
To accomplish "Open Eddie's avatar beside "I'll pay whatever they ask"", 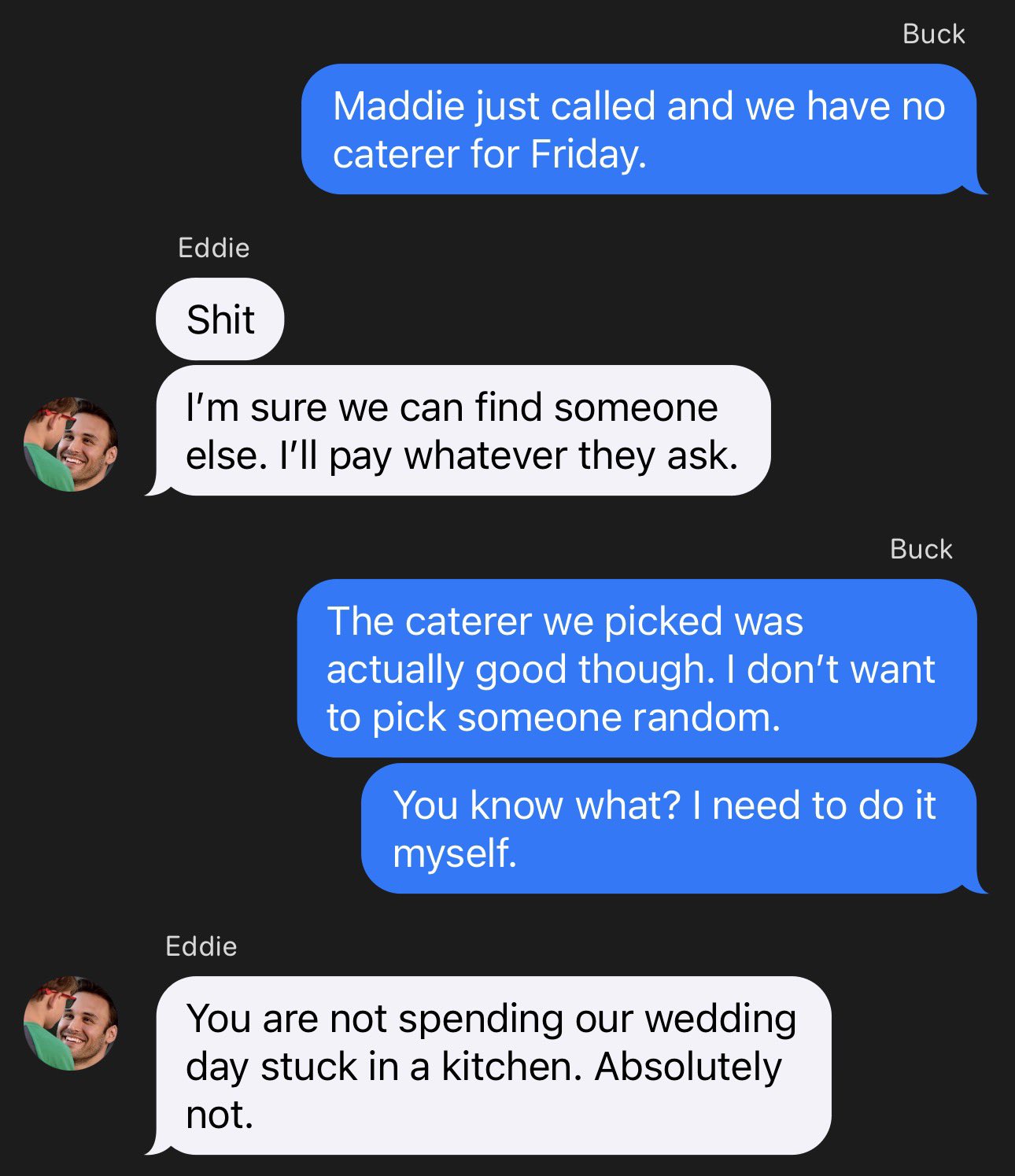I will pos(71,444).
